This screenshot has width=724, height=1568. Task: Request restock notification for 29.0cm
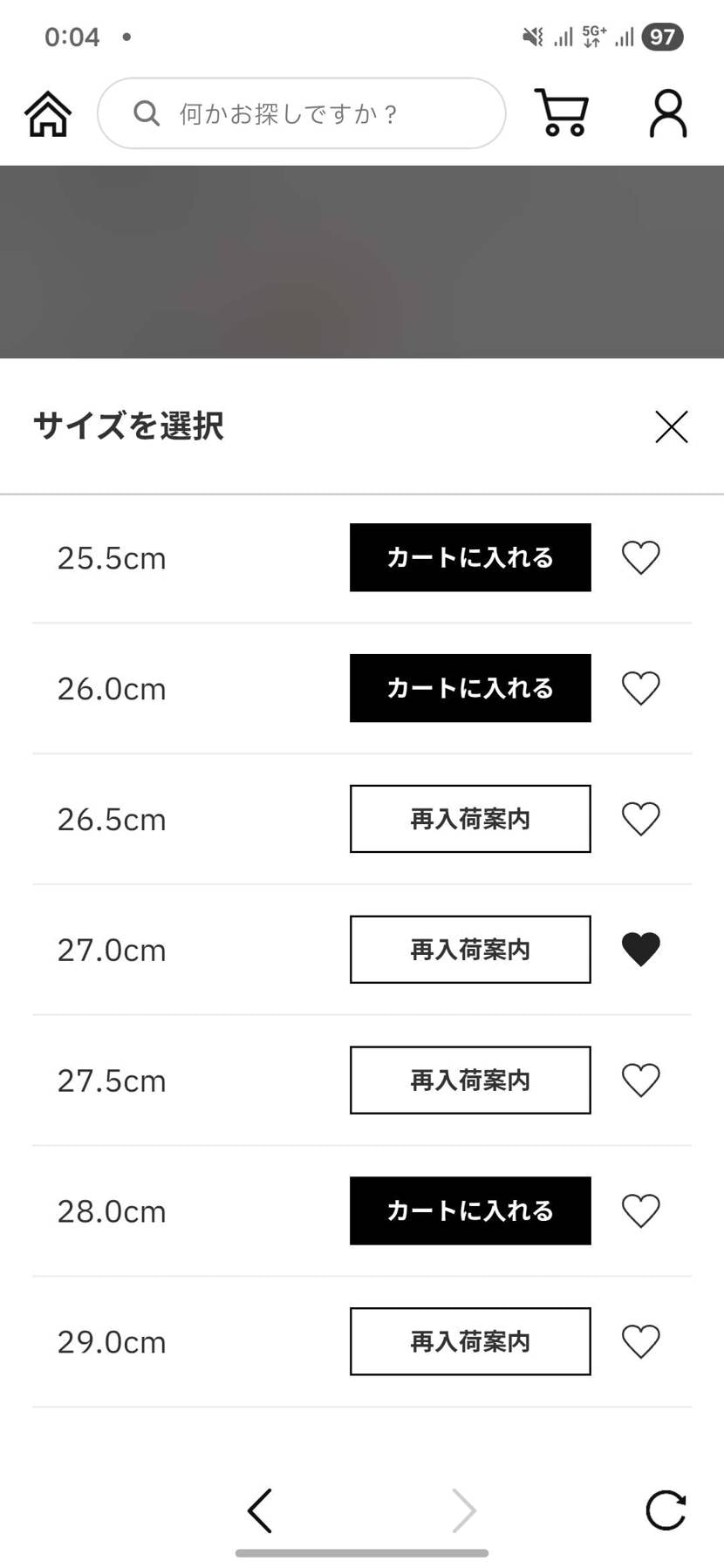pos(469,1341)
